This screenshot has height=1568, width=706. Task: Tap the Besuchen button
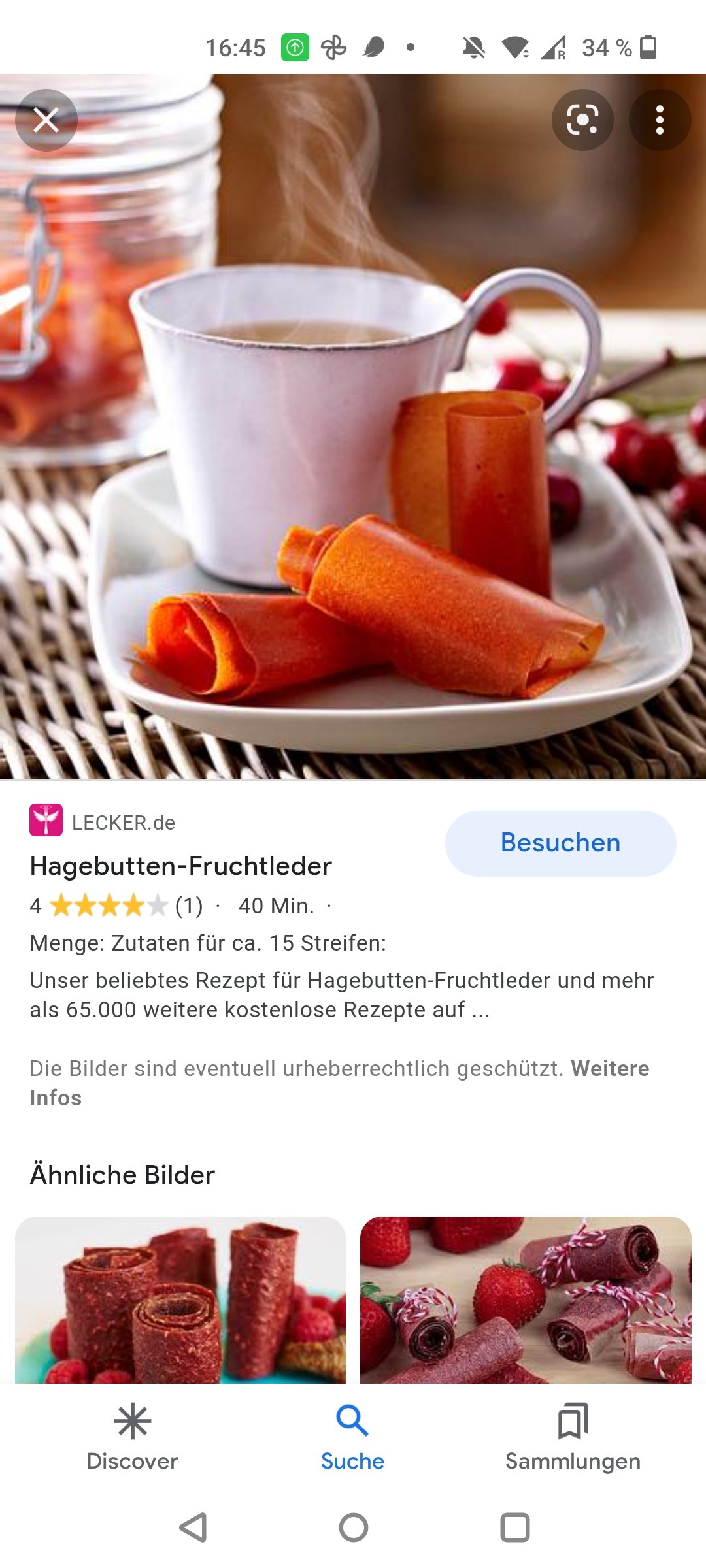pos(560,843)
